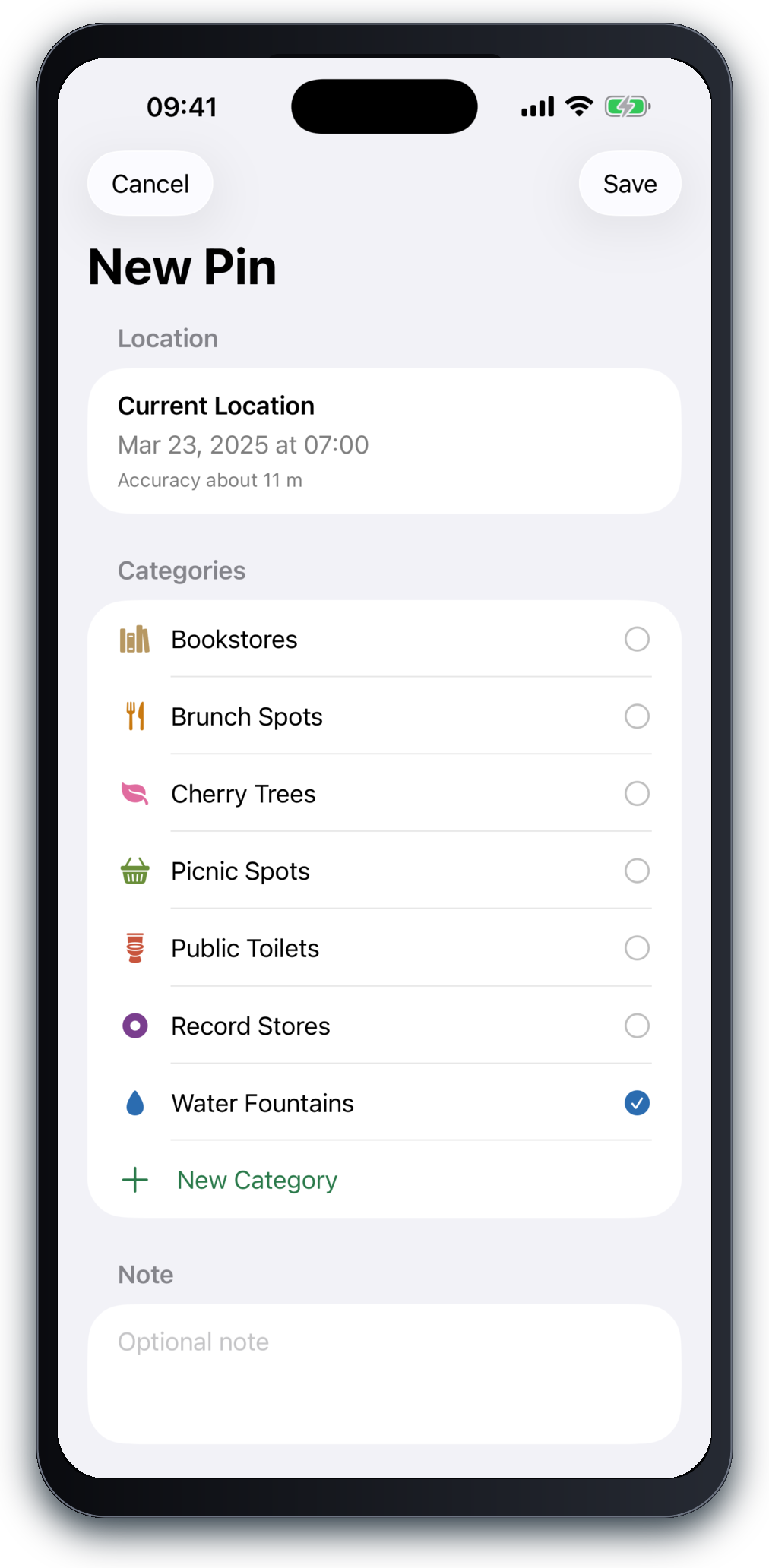This screenshot has height=1568, width=769.
Task: Click the Cherry Trees pink leaf icon
Action: 134,793
